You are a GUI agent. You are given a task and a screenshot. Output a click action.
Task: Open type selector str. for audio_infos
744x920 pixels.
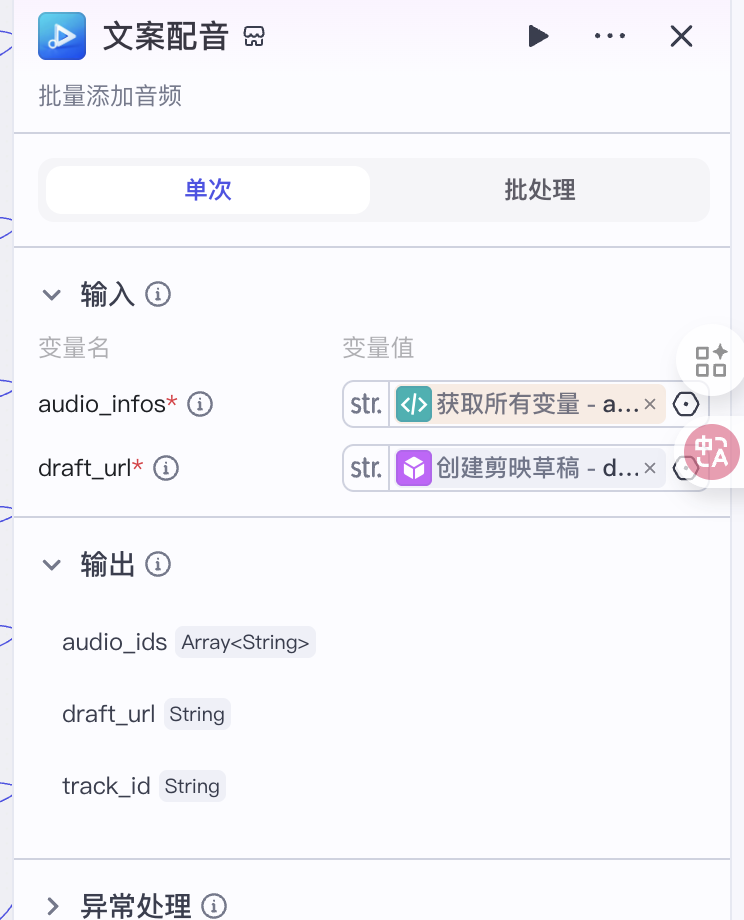366,404
